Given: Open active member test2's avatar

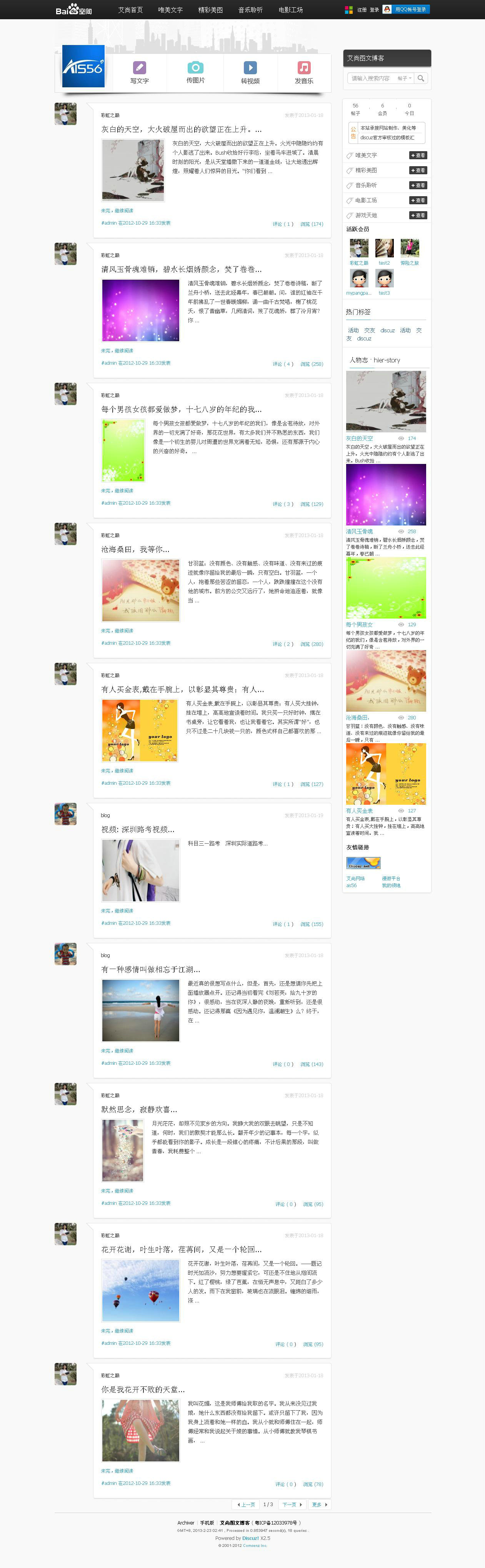Looking at the screenshot, I should click(x=384, y=248).
